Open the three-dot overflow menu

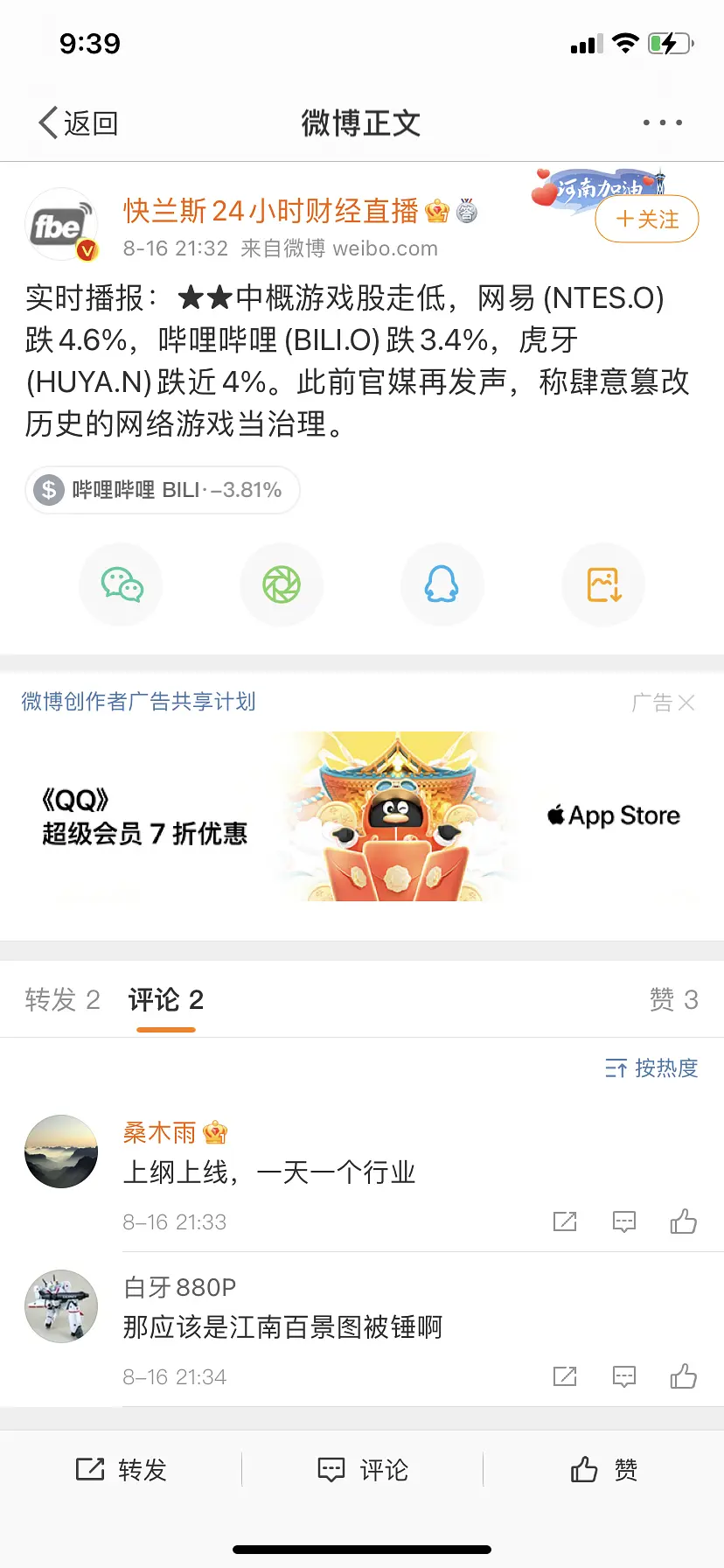coord(662,123)
